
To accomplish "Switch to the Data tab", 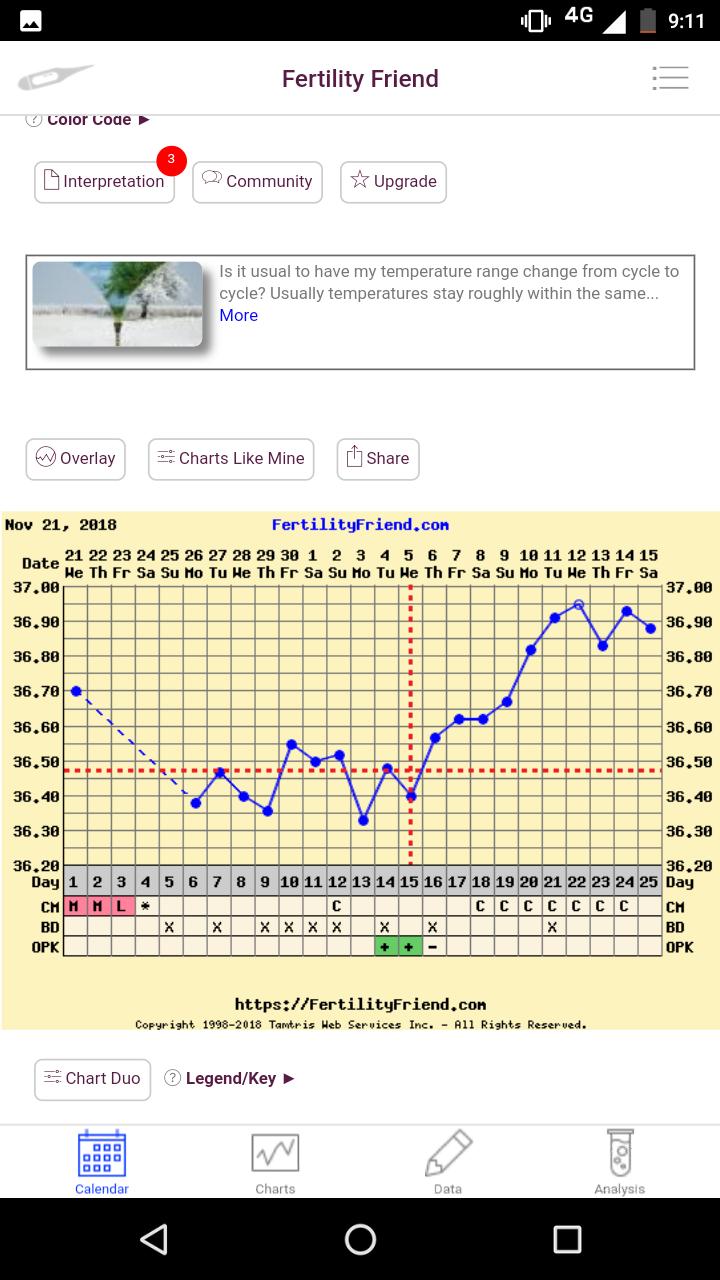I will (447, 1162).
